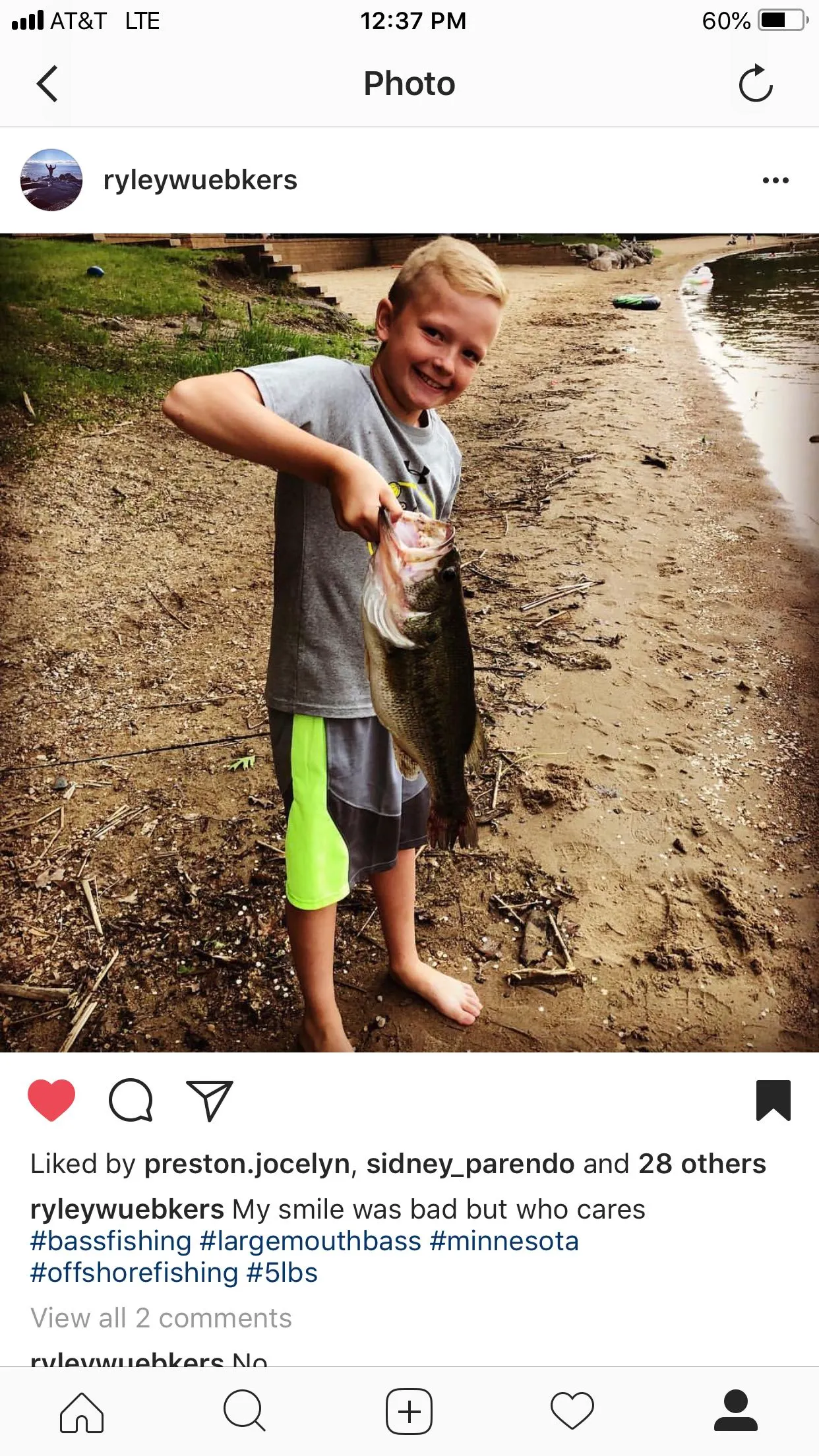Go back from the Photo screen
Image resolution: width=819 pixels, height=1456 pixels.
pos(47,84)
